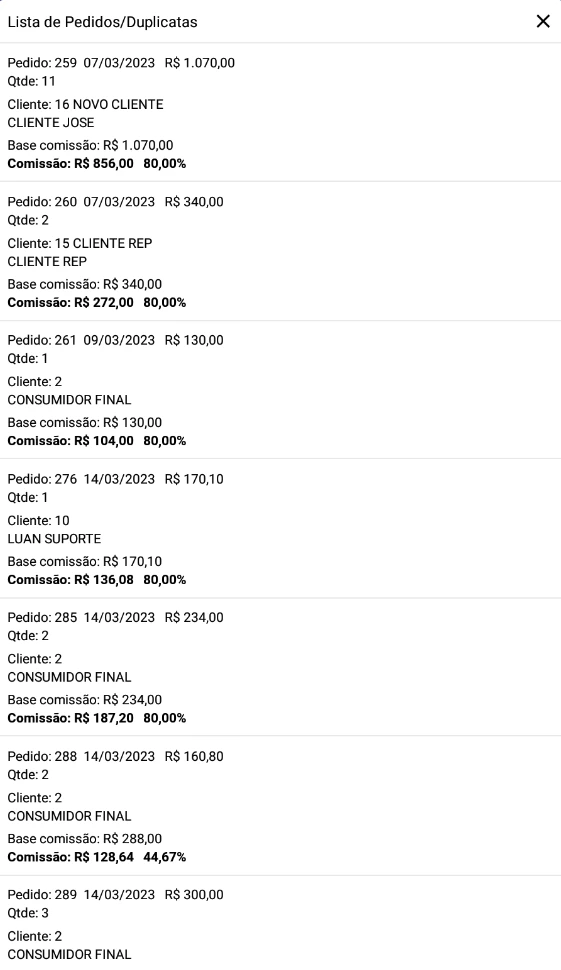View order 276 for LUAN SUPORTE
Screen dimensions: 561x970
click(x=280, y=528)
